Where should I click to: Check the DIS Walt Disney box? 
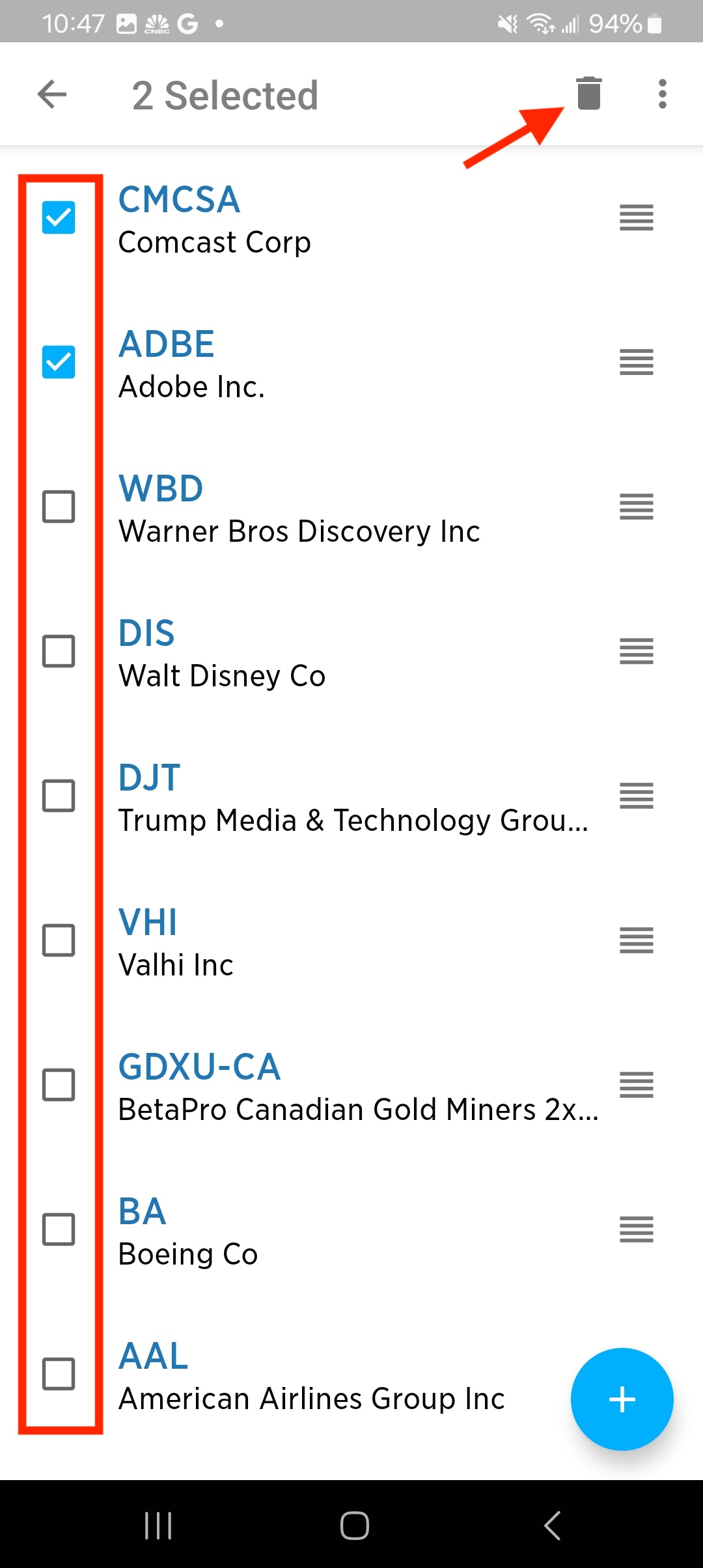59,651
